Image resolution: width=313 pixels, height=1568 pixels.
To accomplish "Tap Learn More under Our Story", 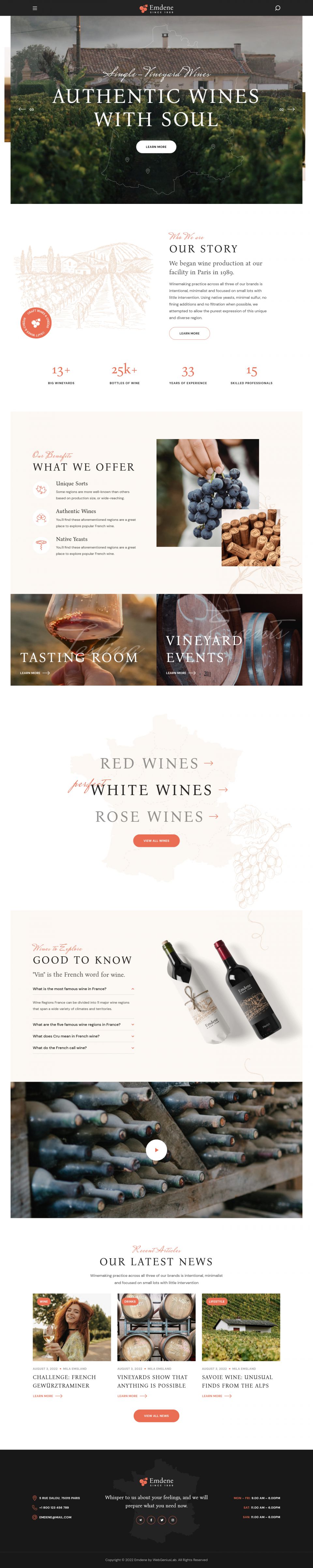I will [189, 333].
